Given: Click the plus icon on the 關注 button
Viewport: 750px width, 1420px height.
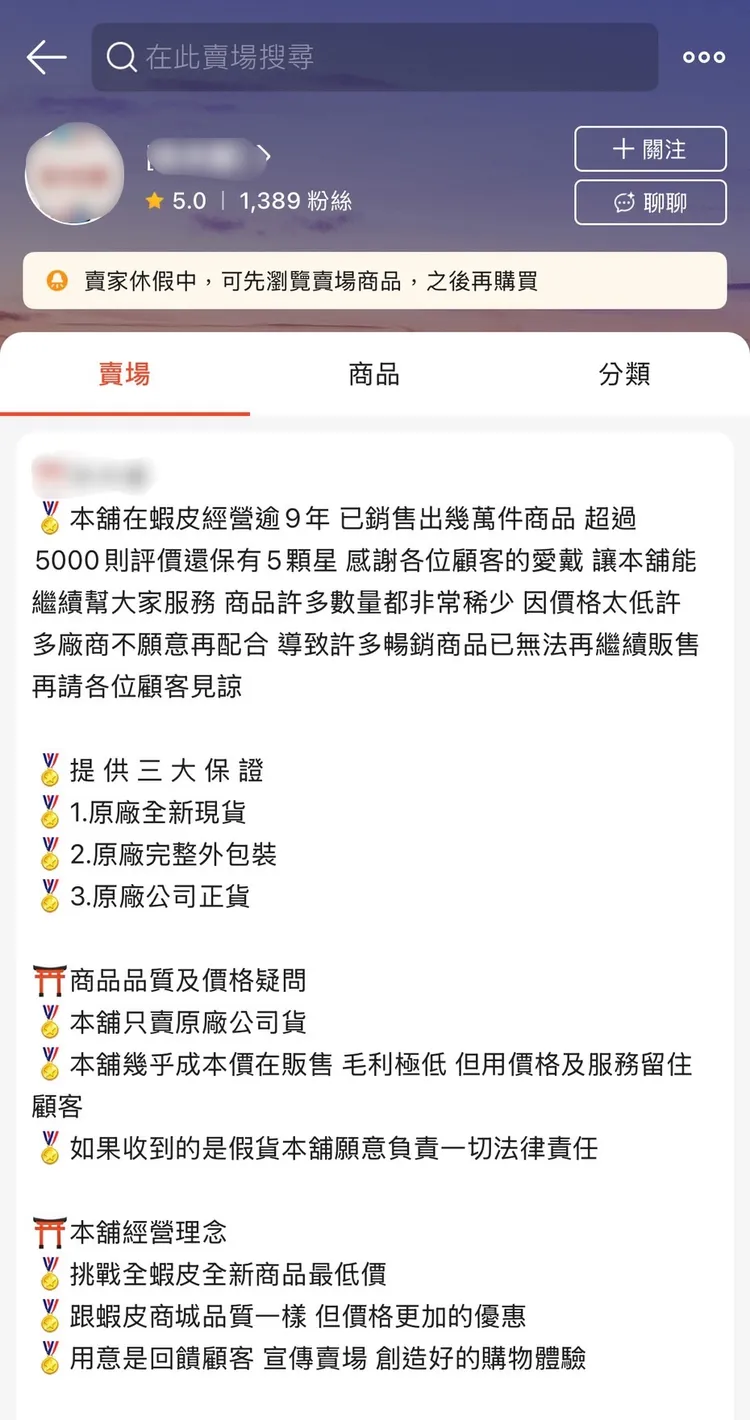Looking at the screenshot, I should [x=623, y=148].
